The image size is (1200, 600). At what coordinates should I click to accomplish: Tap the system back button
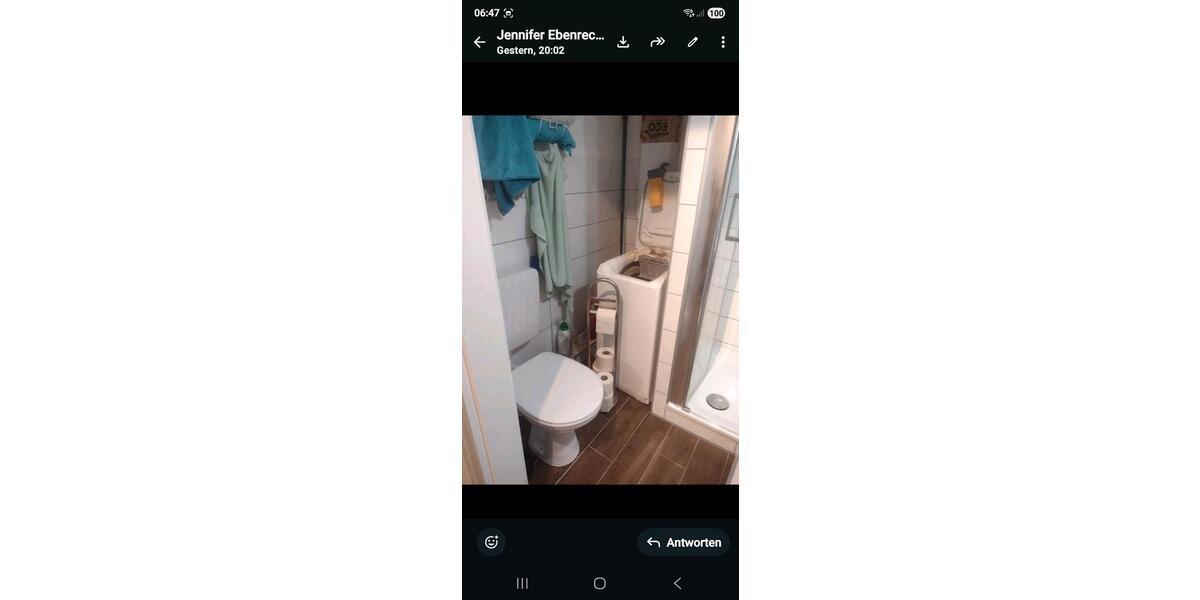[x=677, y=583]
